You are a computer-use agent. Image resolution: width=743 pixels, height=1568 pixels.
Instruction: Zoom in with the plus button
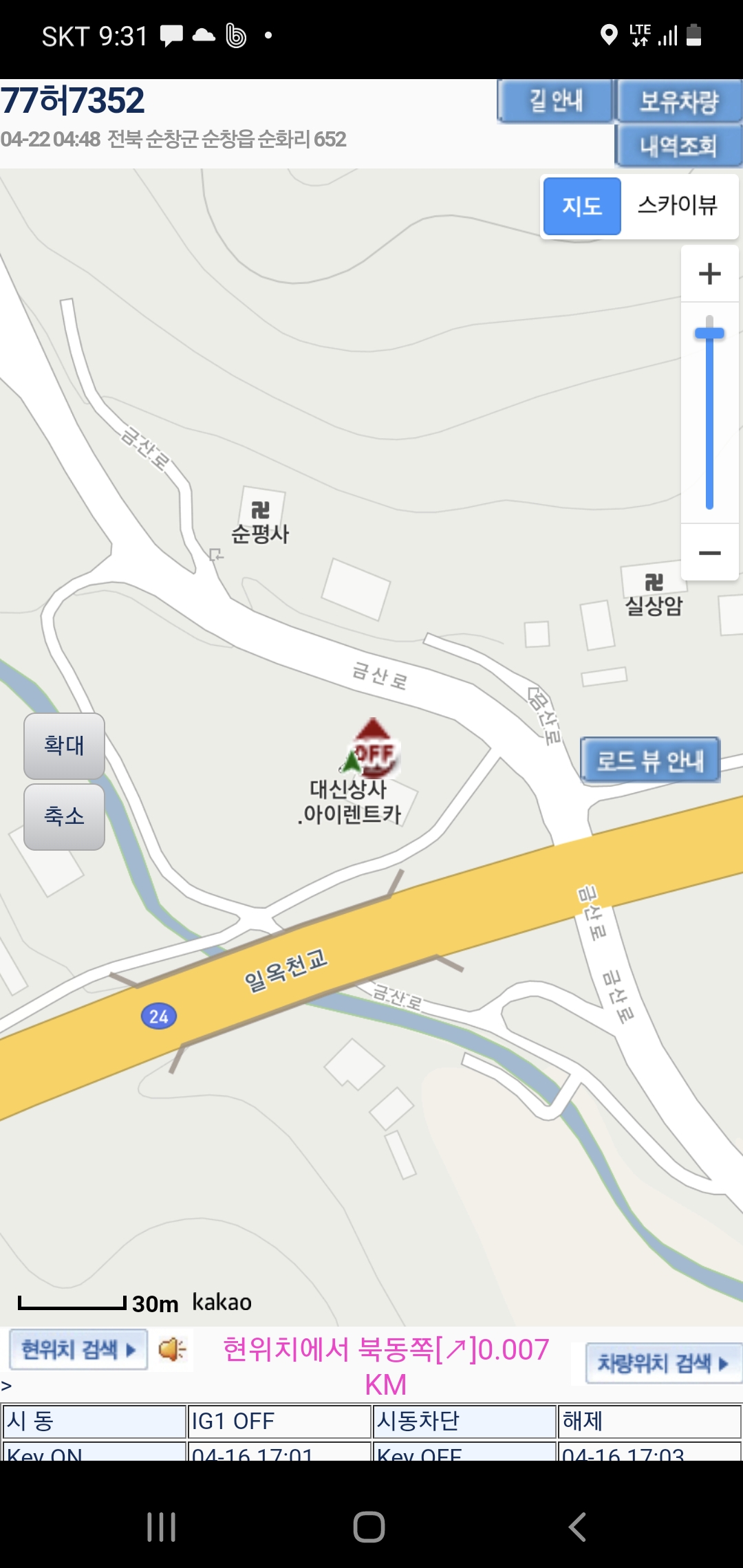(x=710, y=274)
